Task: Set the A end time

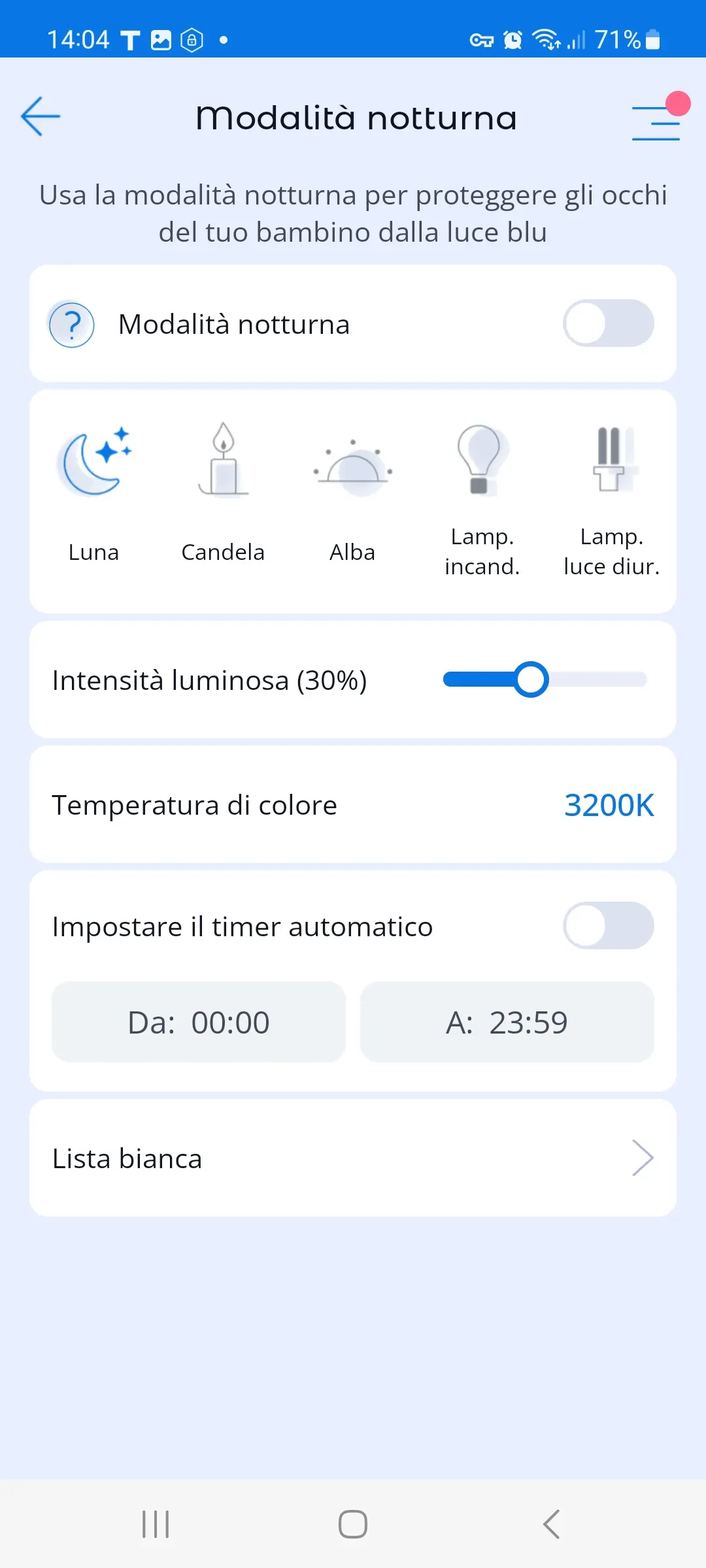Action: [x=507, y=1022]
